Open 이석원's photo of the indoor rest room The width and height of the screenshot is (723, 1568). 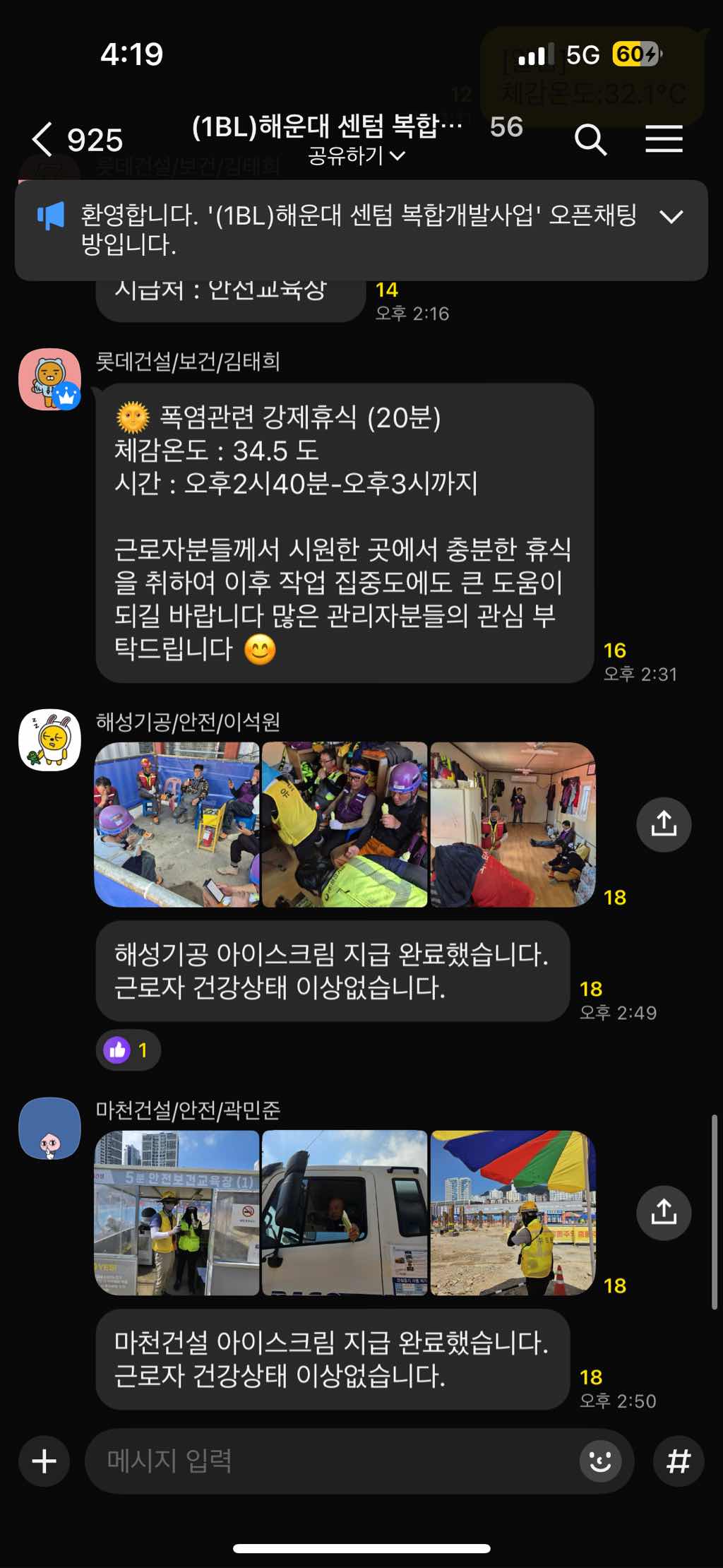click(513, 824)
